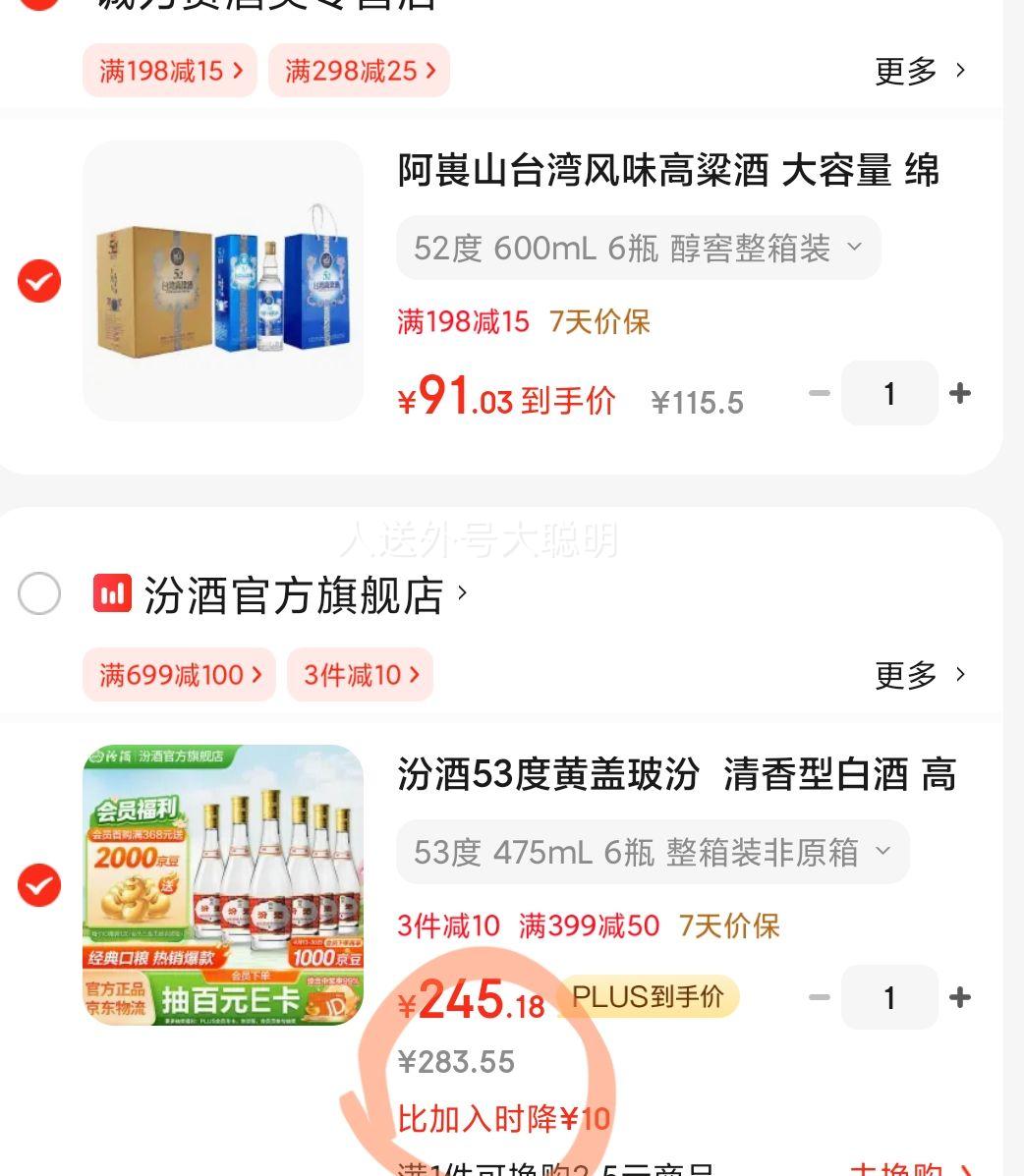The height and width of the screenshot is (1176, 1024).
Task: Increase quantity of 汾酒黄盖玻汾
Action: tap(959, 998)
